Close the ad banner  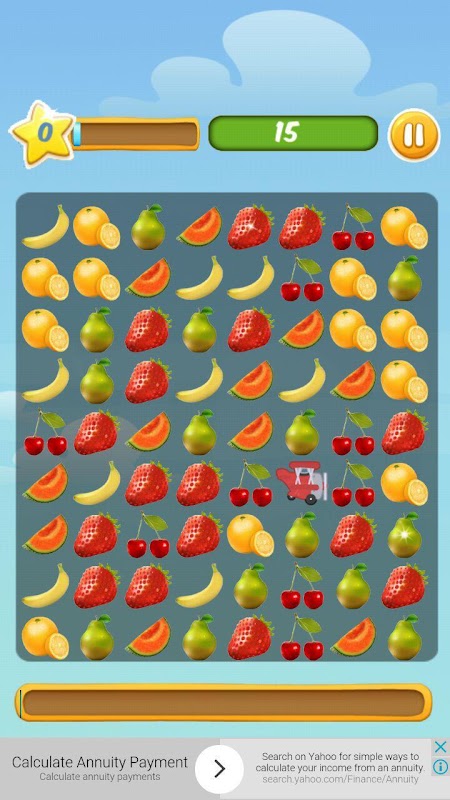(x=440, y=747)
